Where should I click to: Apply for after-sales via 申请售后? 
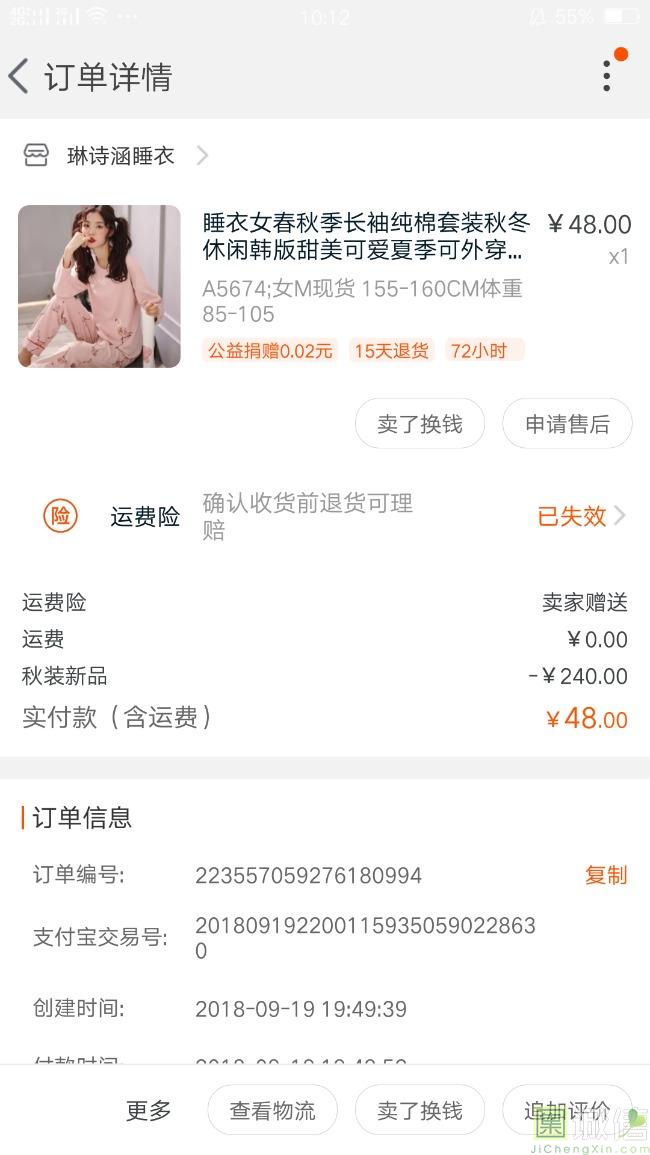point(567,424)
